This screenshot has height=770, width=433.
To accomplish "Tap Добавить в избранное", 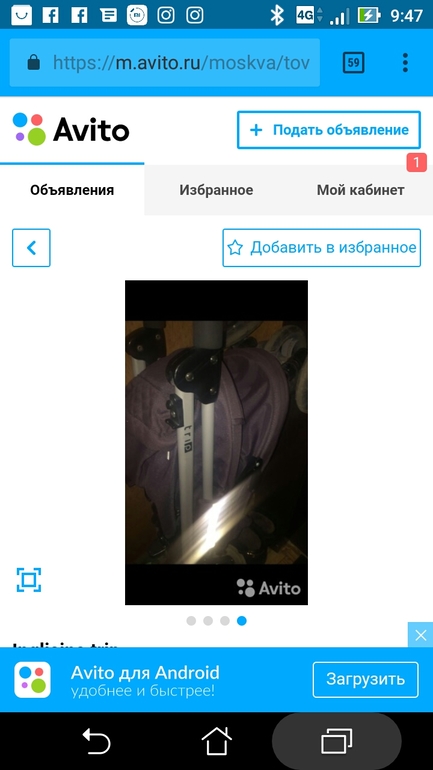I will coord(322,248).
